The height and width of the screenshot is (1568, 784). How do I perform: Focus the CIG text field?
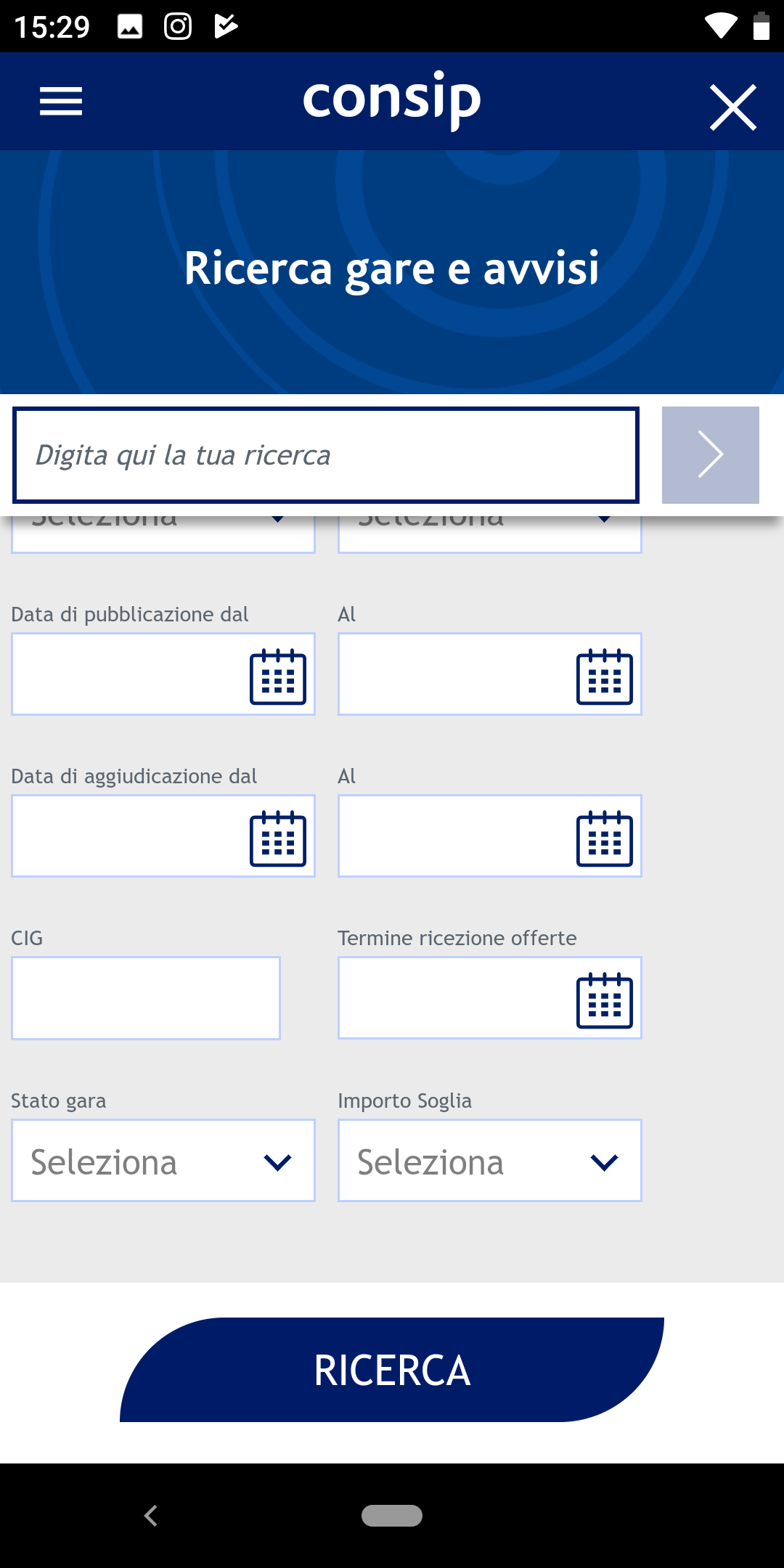(146, 998)
